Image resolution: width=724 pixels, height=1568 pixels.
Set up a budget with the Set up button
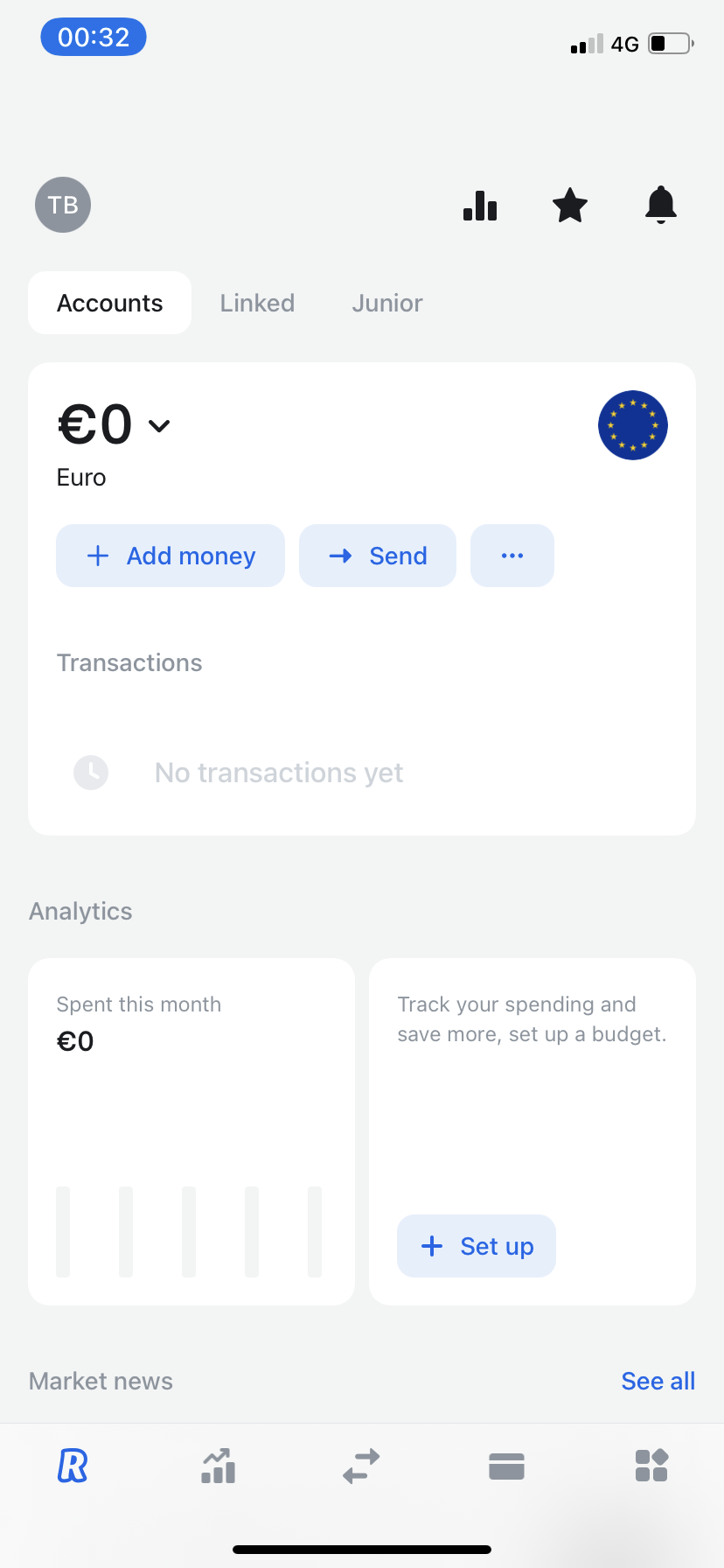(477, 1246)
